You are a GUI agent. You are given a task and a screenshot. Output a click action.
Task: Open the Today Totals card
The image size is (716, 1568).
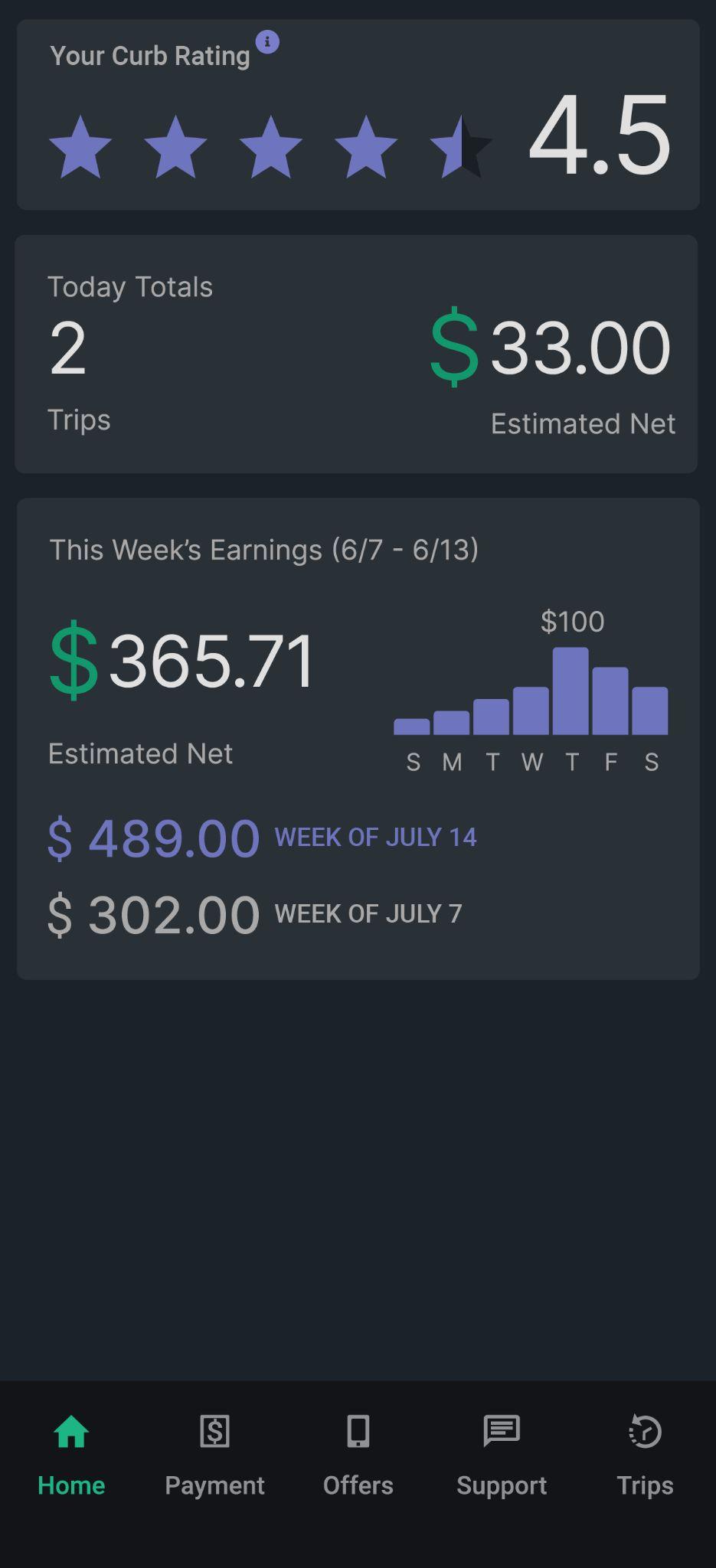(356, 354)
